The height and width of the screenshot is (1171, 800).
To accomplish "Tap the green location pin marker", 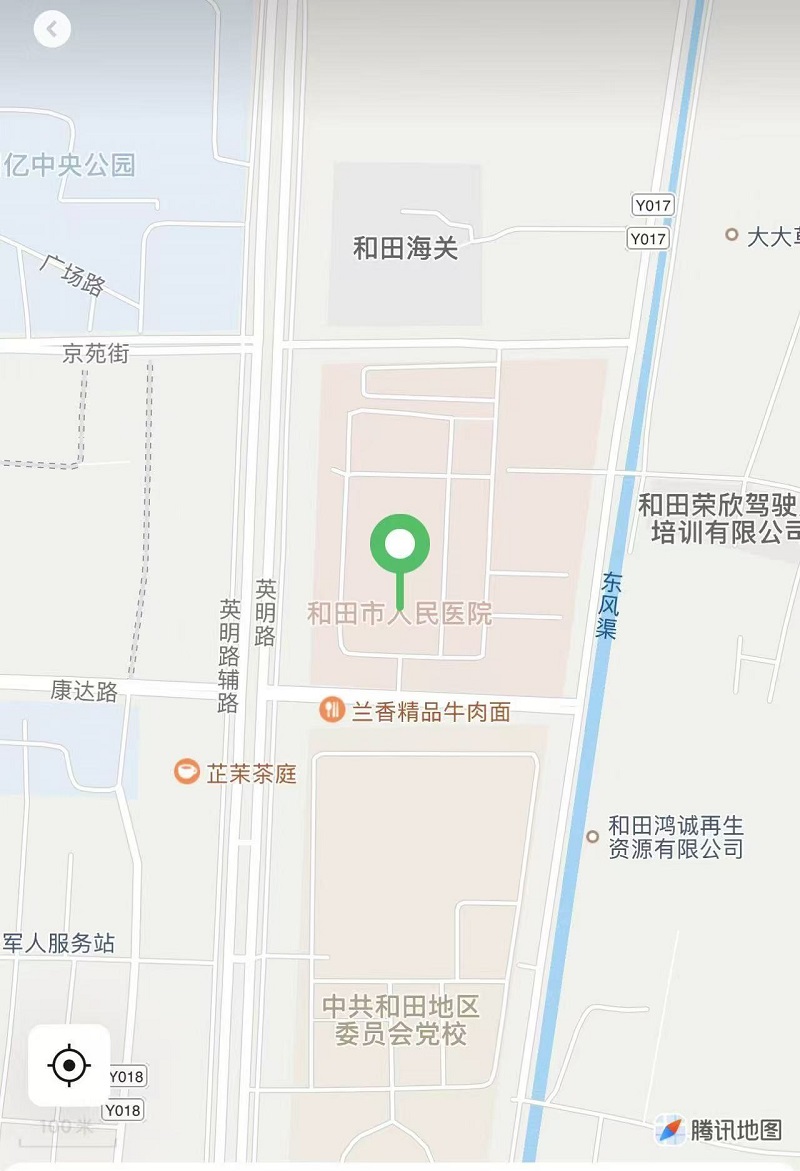I will pos(400,545).
